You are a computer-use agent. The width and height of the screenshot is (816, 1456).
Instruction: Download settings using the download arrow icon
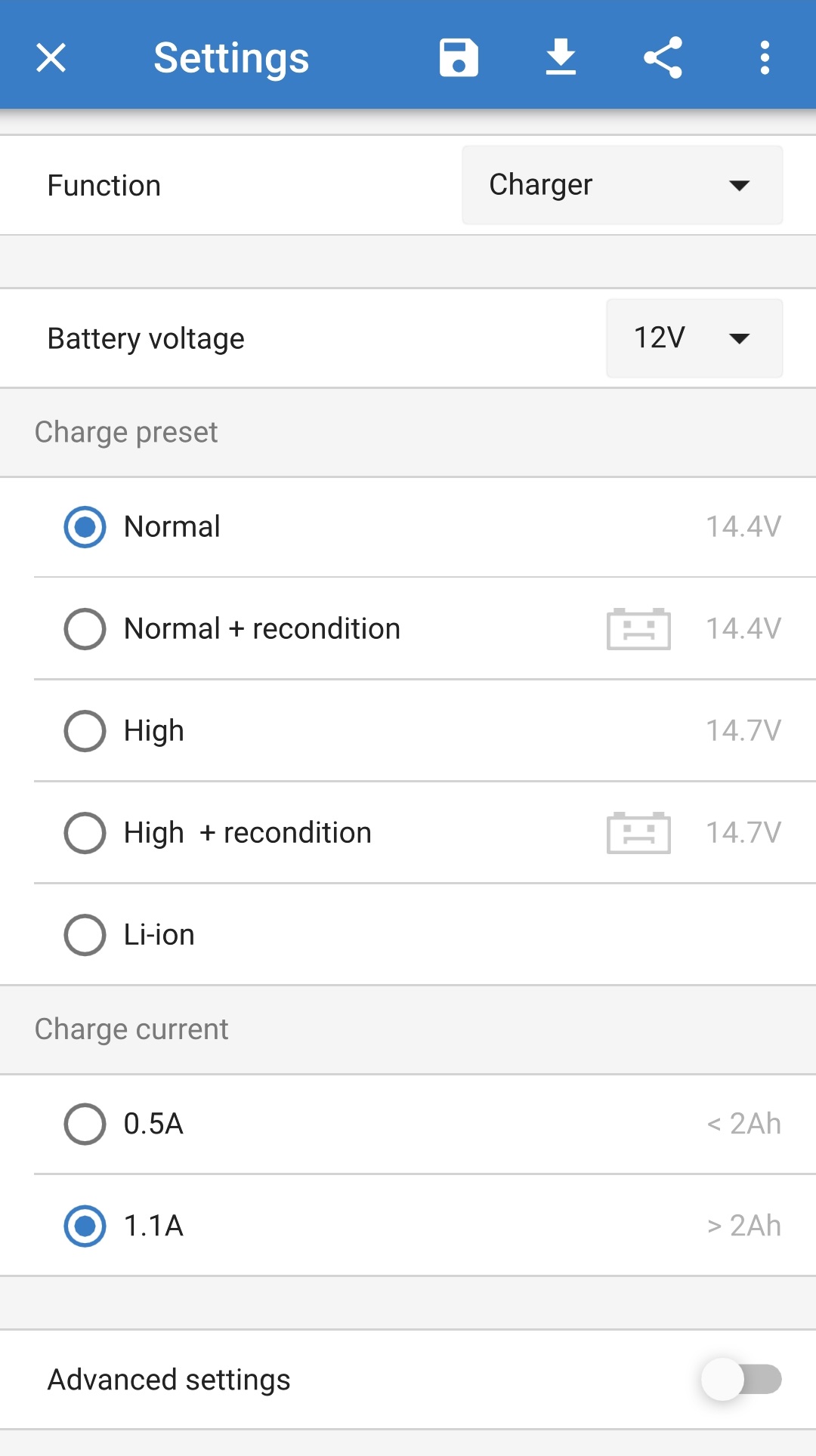(x=560, y=57)
